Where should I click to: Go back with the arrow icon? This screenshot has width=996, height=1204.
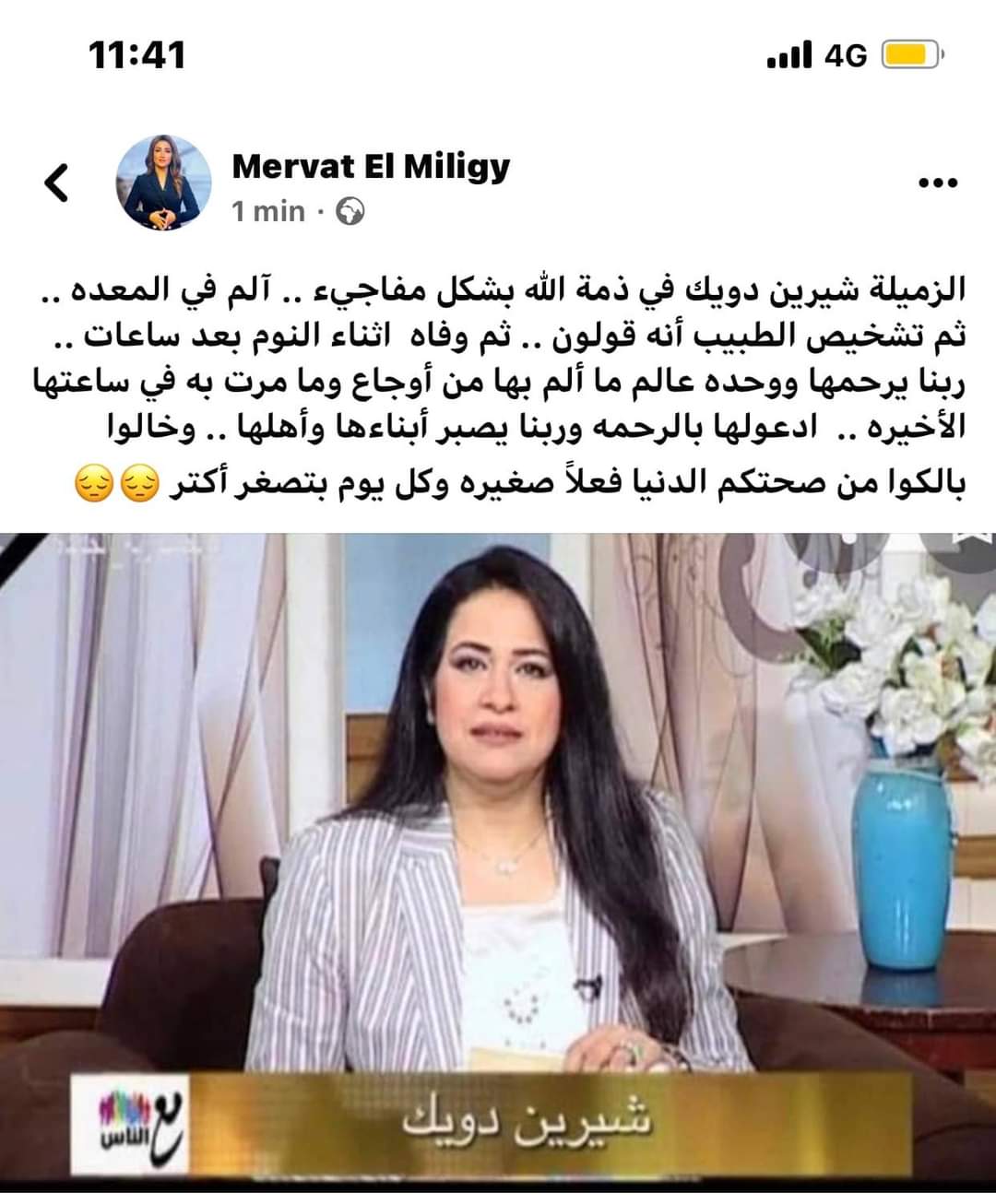pyautogui.click(x=57, y=183)
